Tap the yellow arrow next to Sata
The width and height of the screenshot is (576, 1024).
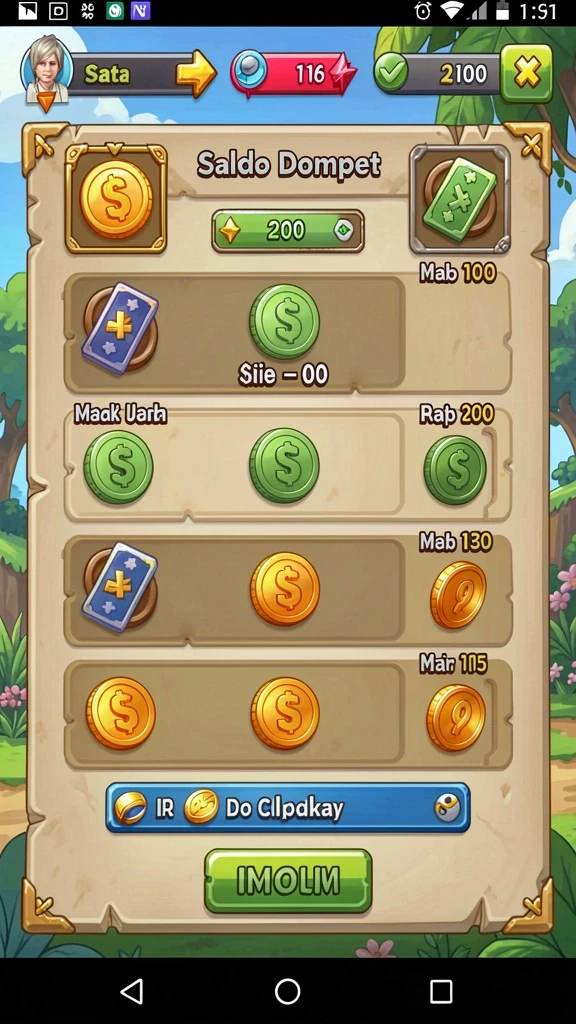click(196, 74)
